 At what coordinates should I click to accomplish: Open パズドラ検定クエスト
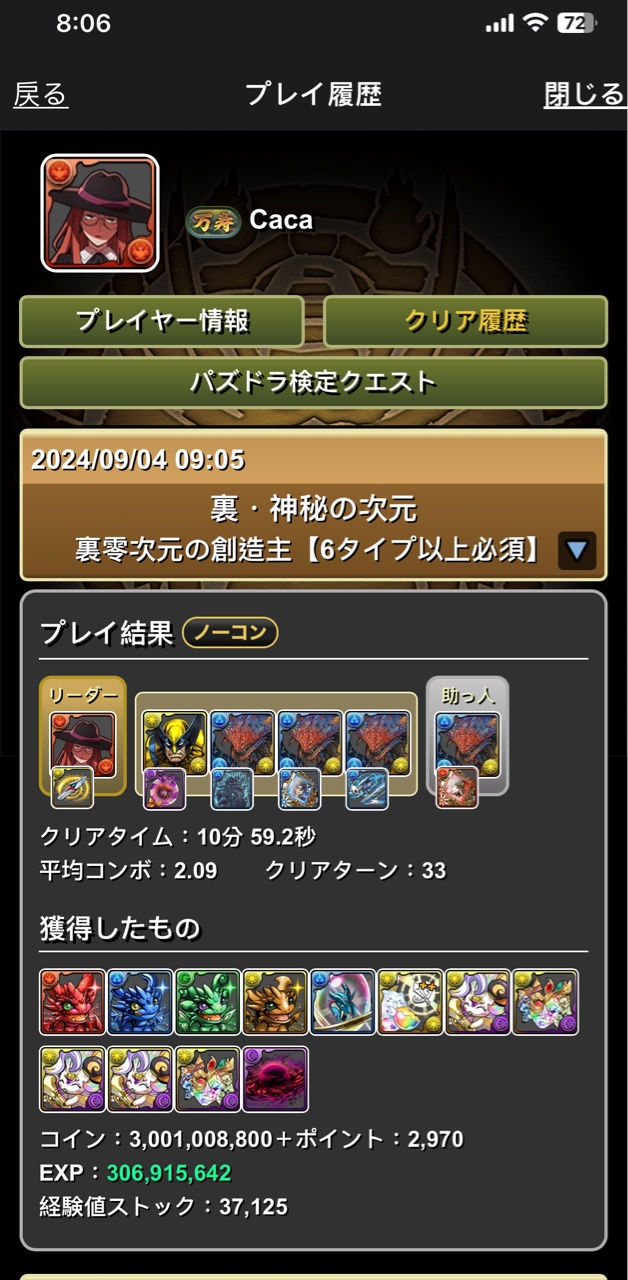coord(314,382)
